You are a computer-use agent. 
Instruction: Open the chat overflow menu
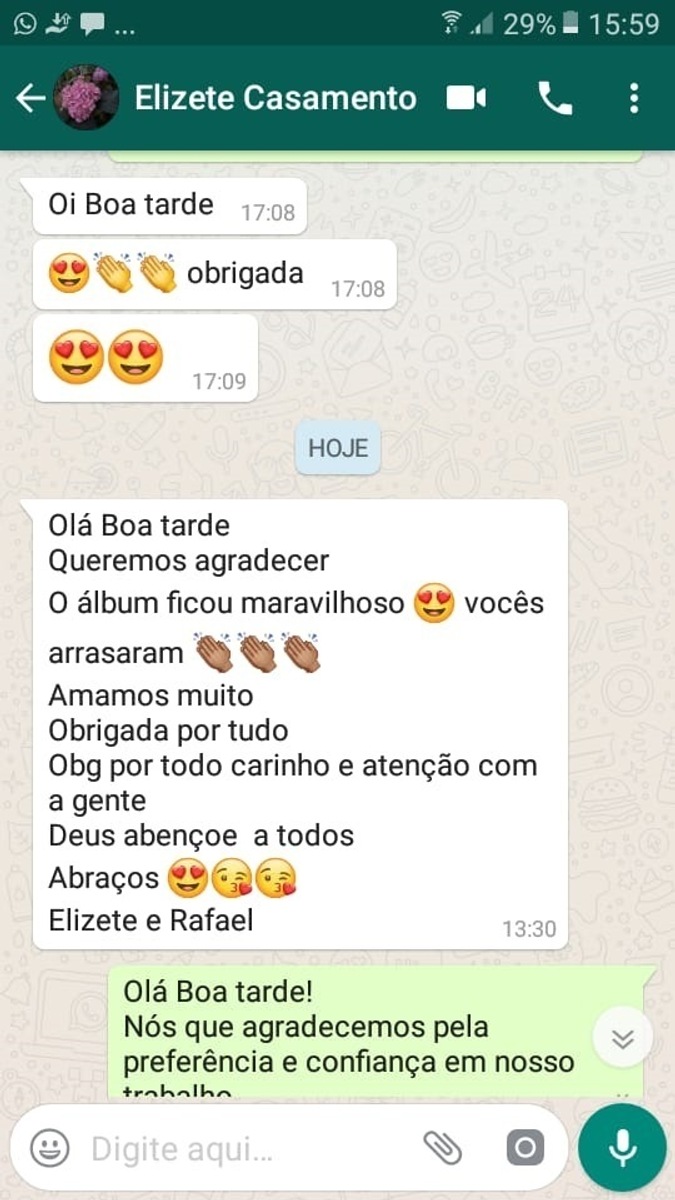pos(634,98)
